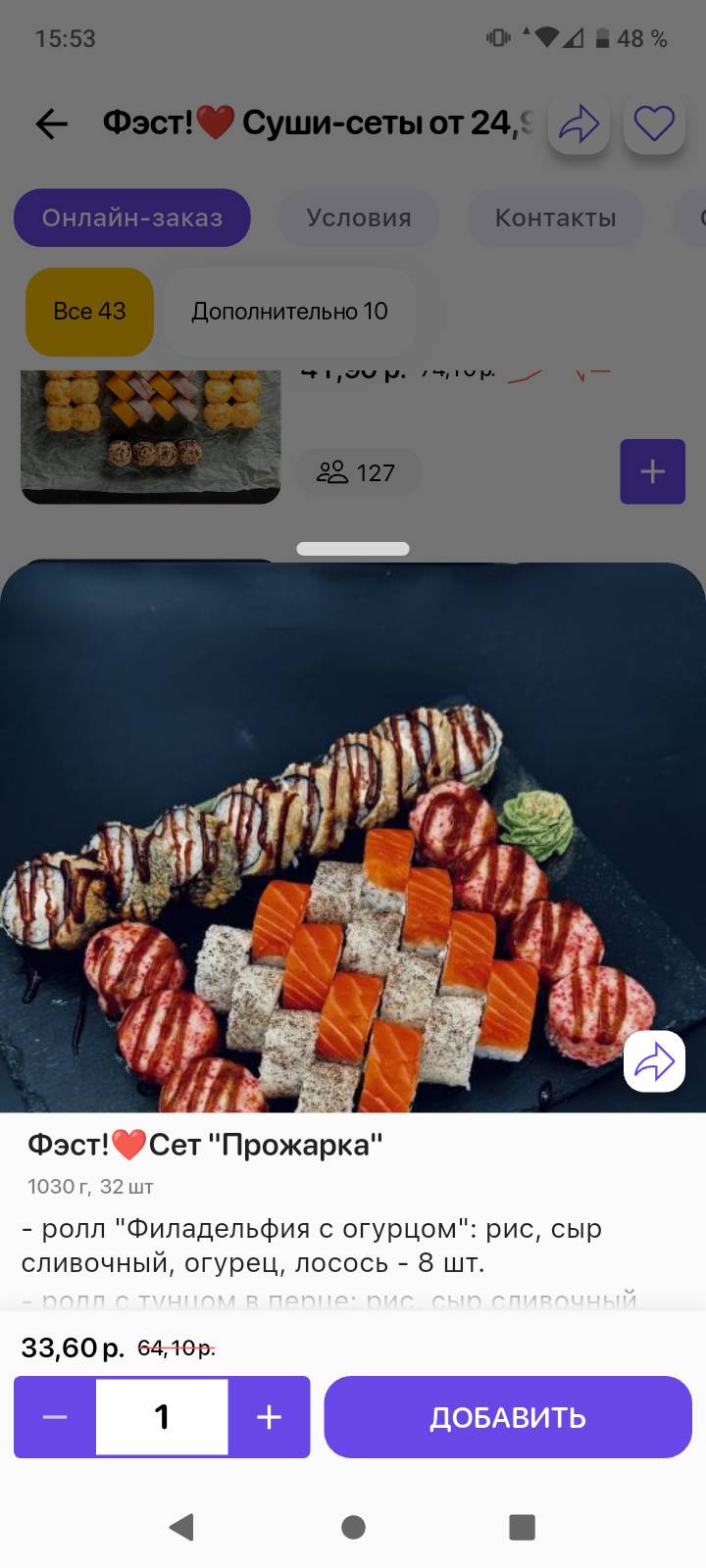Tap the quantity field showing 1
Viewport: 706px width, 1568px height.
coord(162,1417)
